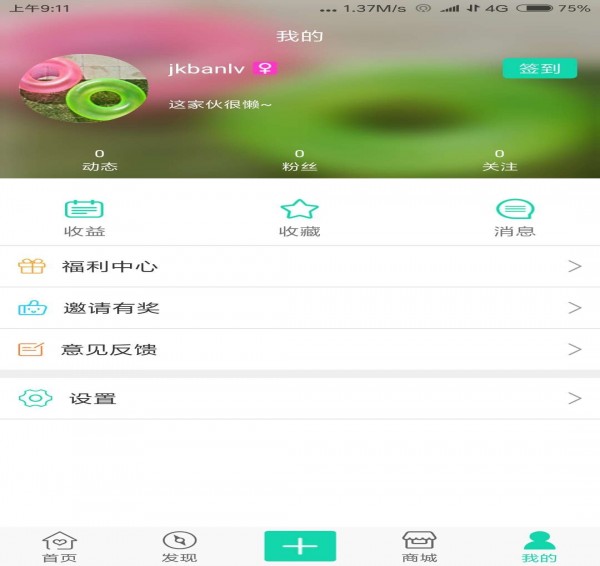Switch to the 发现 tab
Screen dimensions: 600x566
179,546
